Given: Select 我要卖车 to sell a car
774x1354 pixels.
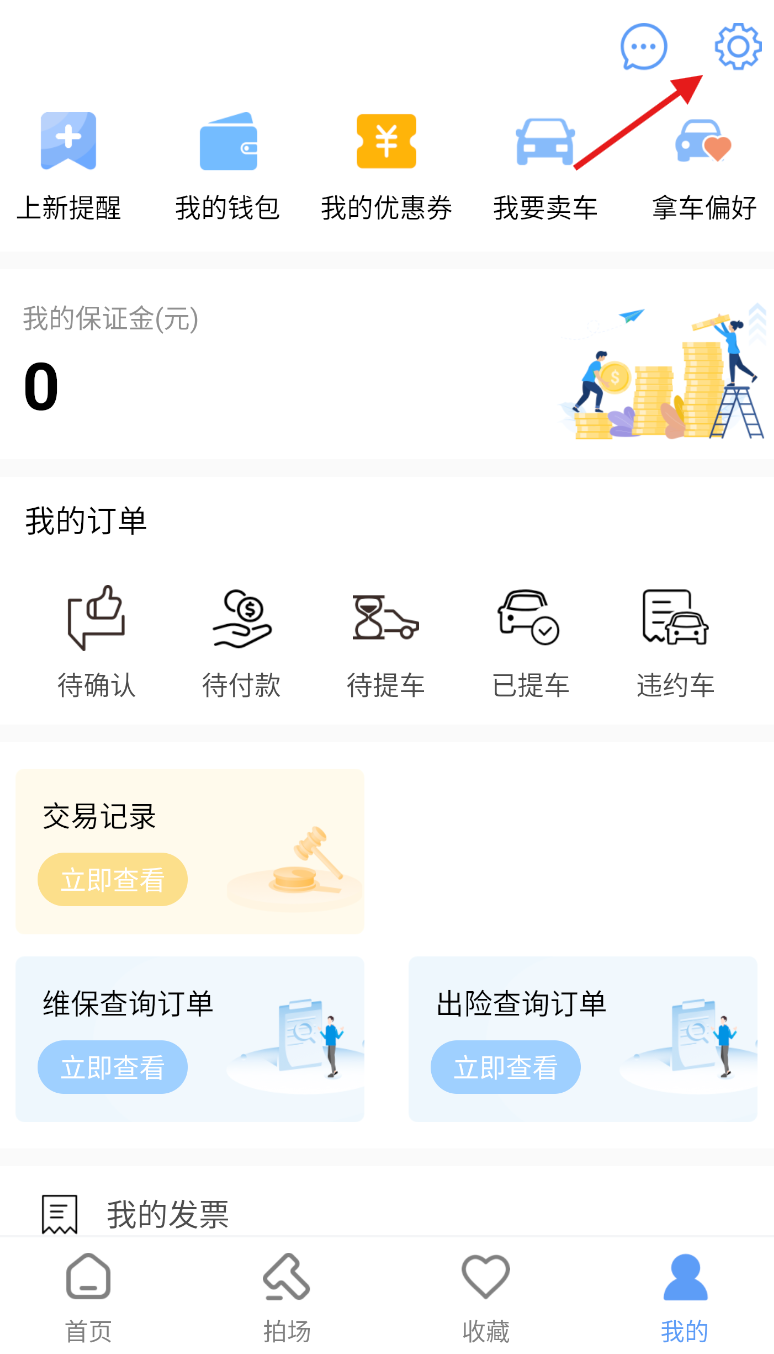Looking at the screenshot, I should click(x=545, y=167).
